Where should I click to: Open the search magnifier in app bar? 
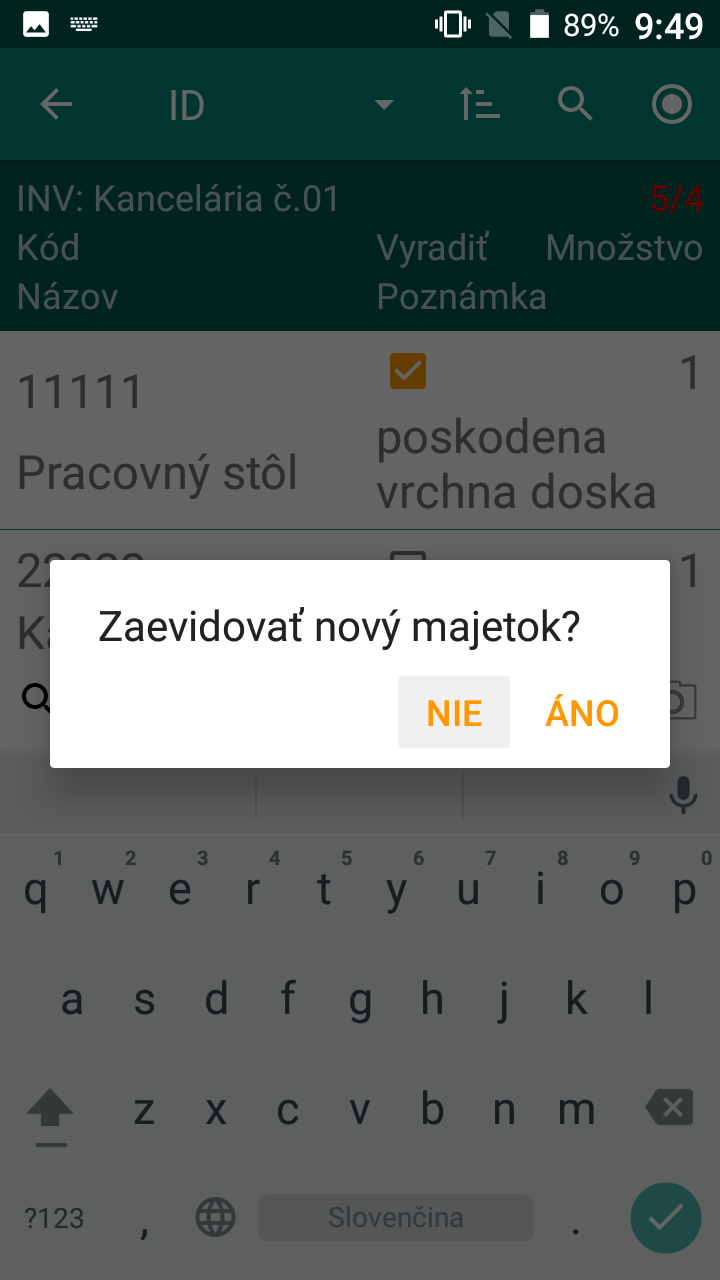575,104
